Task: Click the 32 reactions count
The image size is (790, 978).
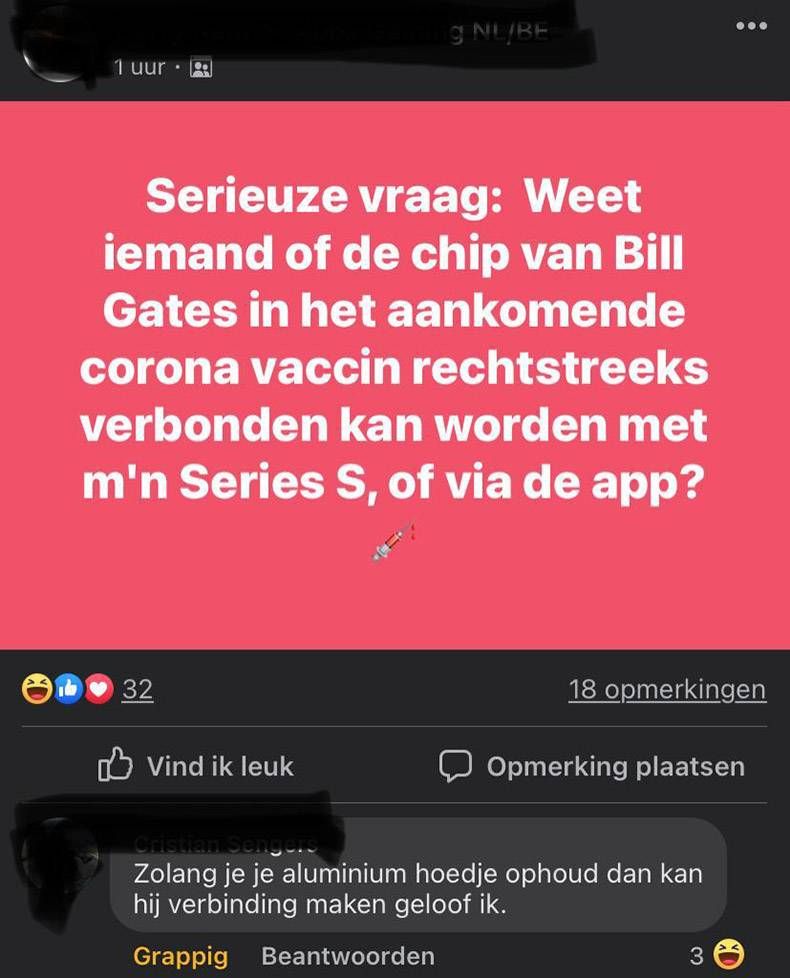Action: [135, 689]
